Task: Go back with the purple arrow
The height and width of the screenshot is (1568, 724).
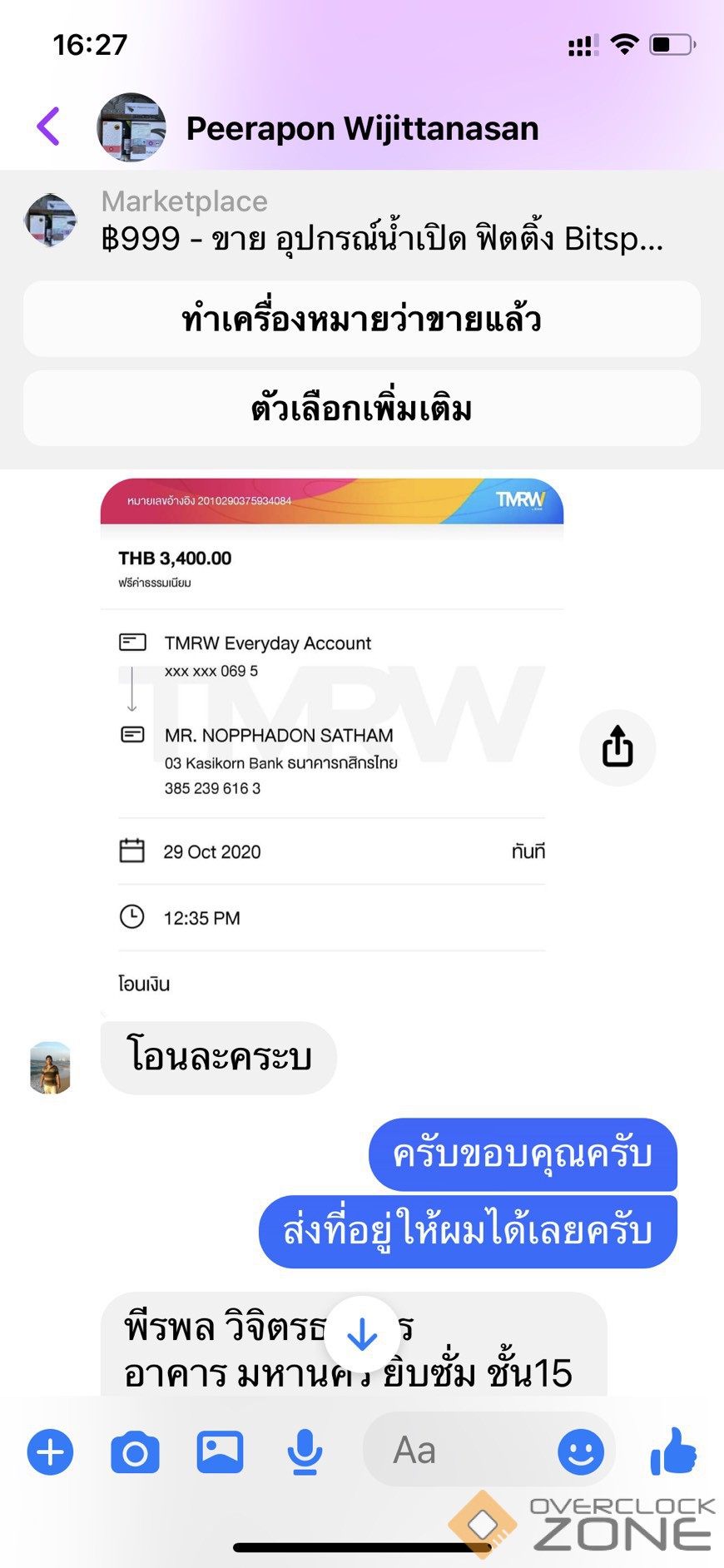Action: pyautogui.click(x=49, y=127)
